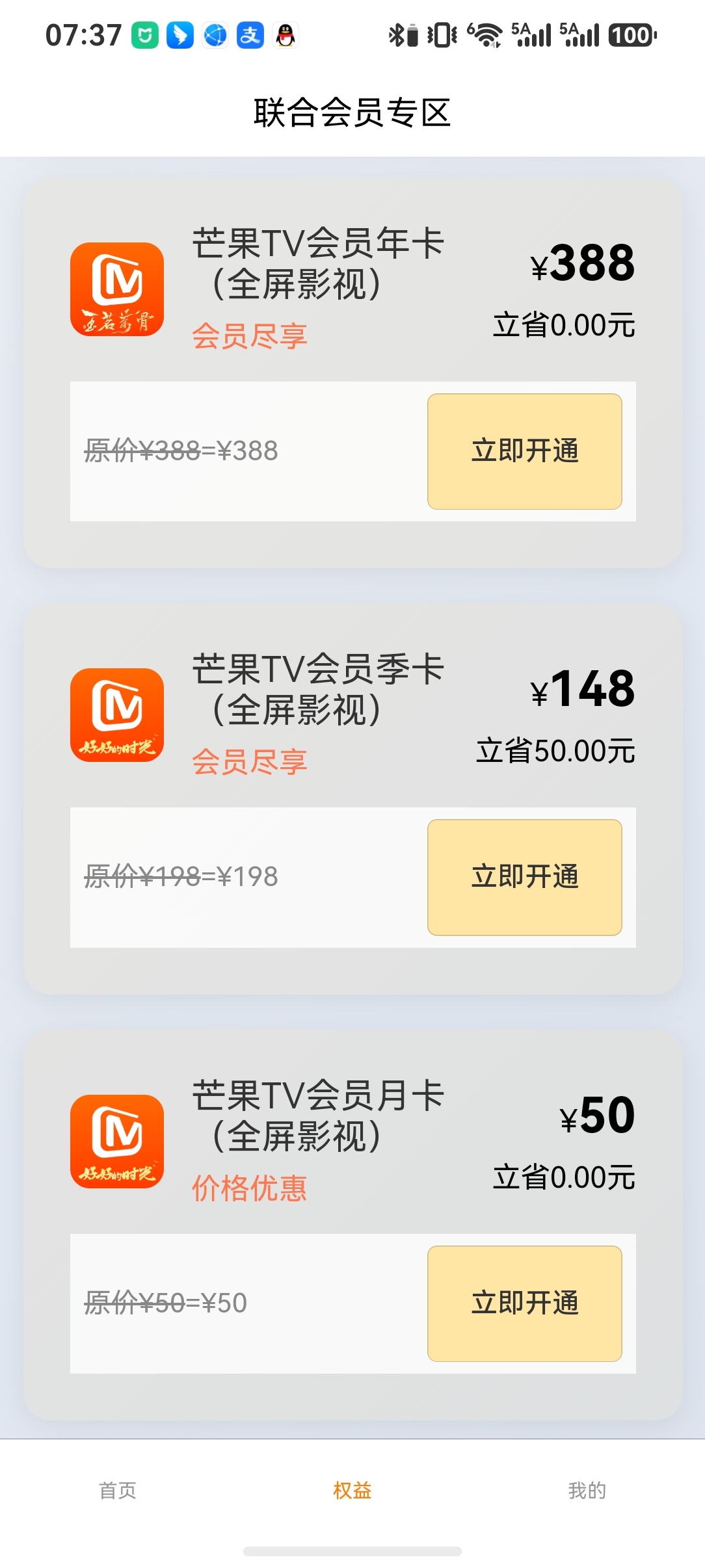705x1568 pixels.
Task: Open the 芒果TV会员季卡 ¥148 card
Action: click(x=353, y=799)
